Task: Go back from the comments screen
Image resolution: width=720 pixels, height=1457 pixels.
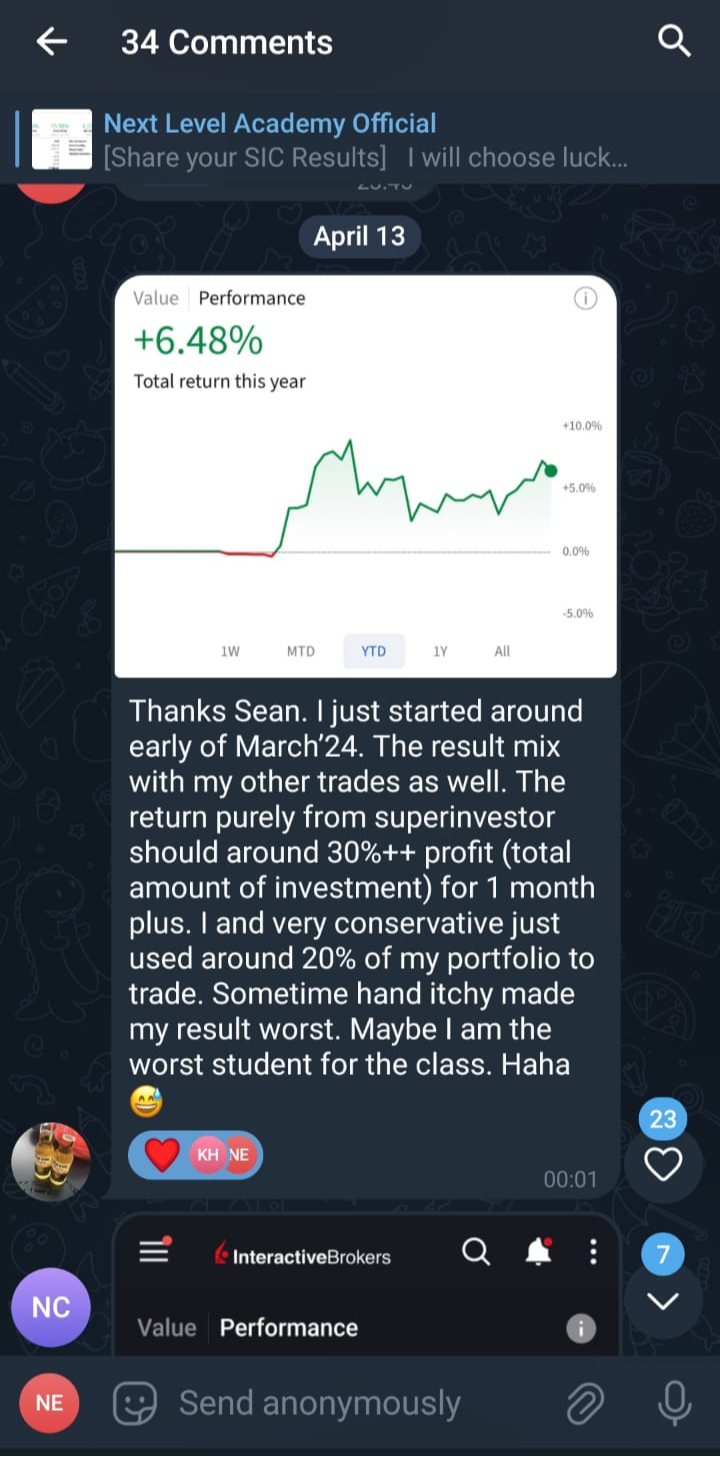Action: pyautogui.click(x=51, y=42)
